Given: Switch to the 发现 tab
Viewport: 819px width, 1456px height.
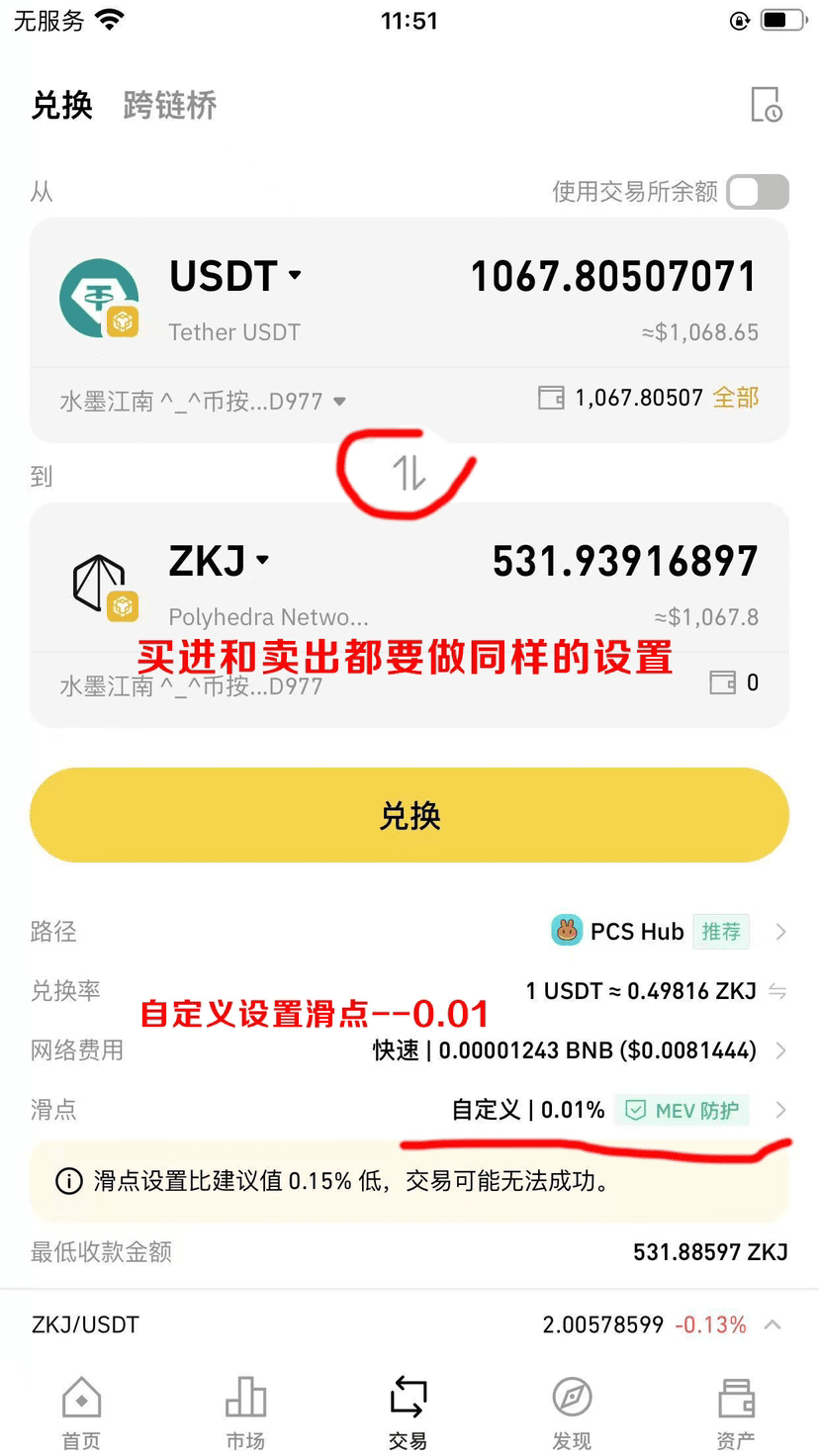Looking at the screenshot, I should click(x=572, y=1411).
